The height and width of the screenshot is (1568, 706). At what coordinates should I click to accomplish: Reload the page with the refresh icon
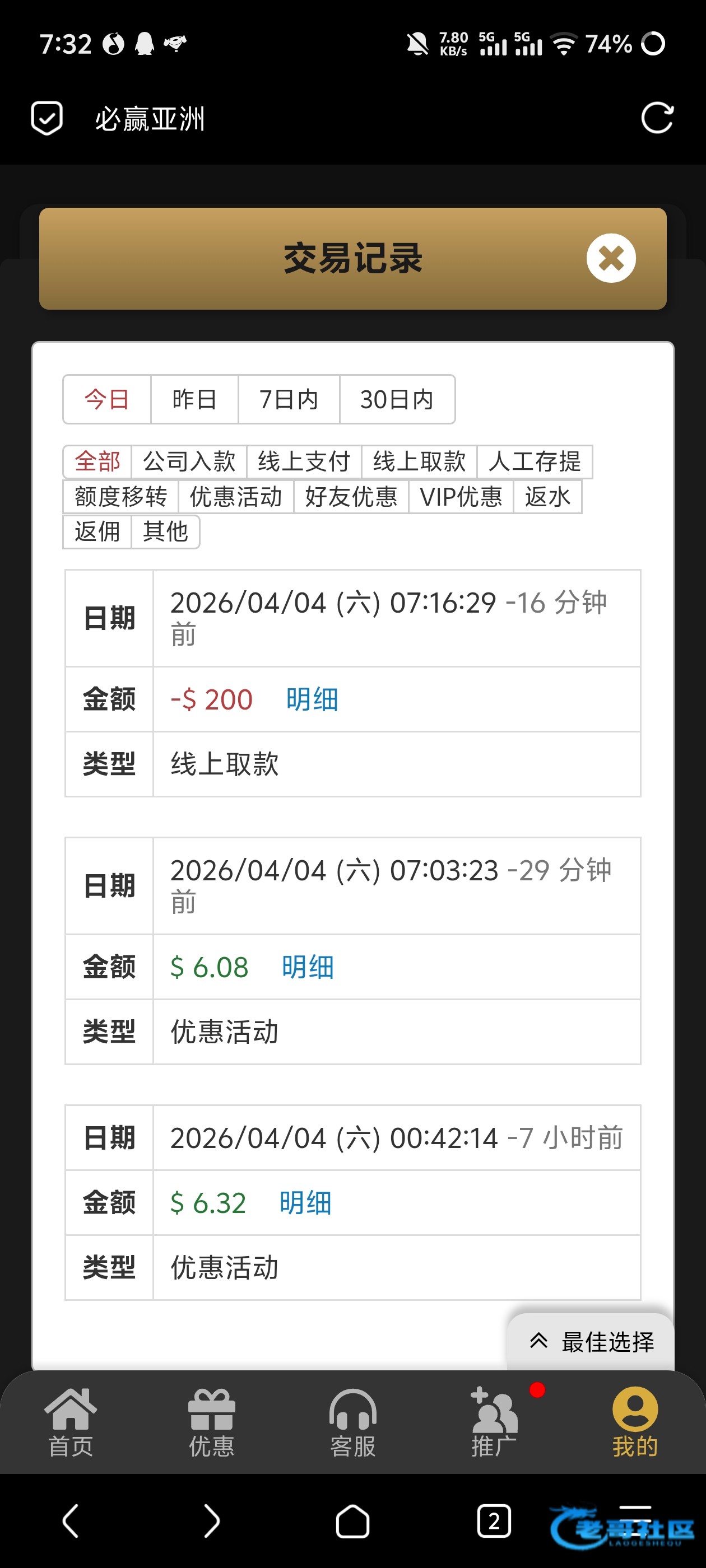(657, 118)
